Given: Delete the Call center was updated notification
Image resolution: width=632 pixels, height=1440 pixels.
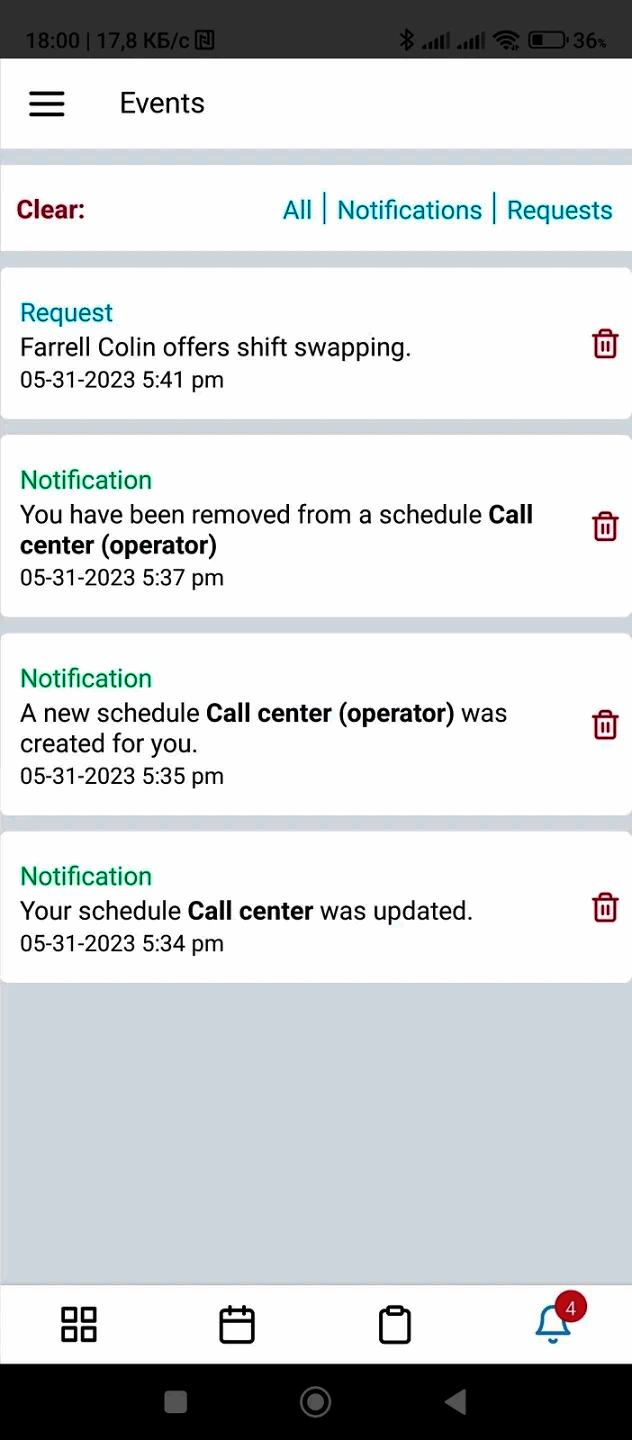Looking at the screenshot, I should click(605, 907).
